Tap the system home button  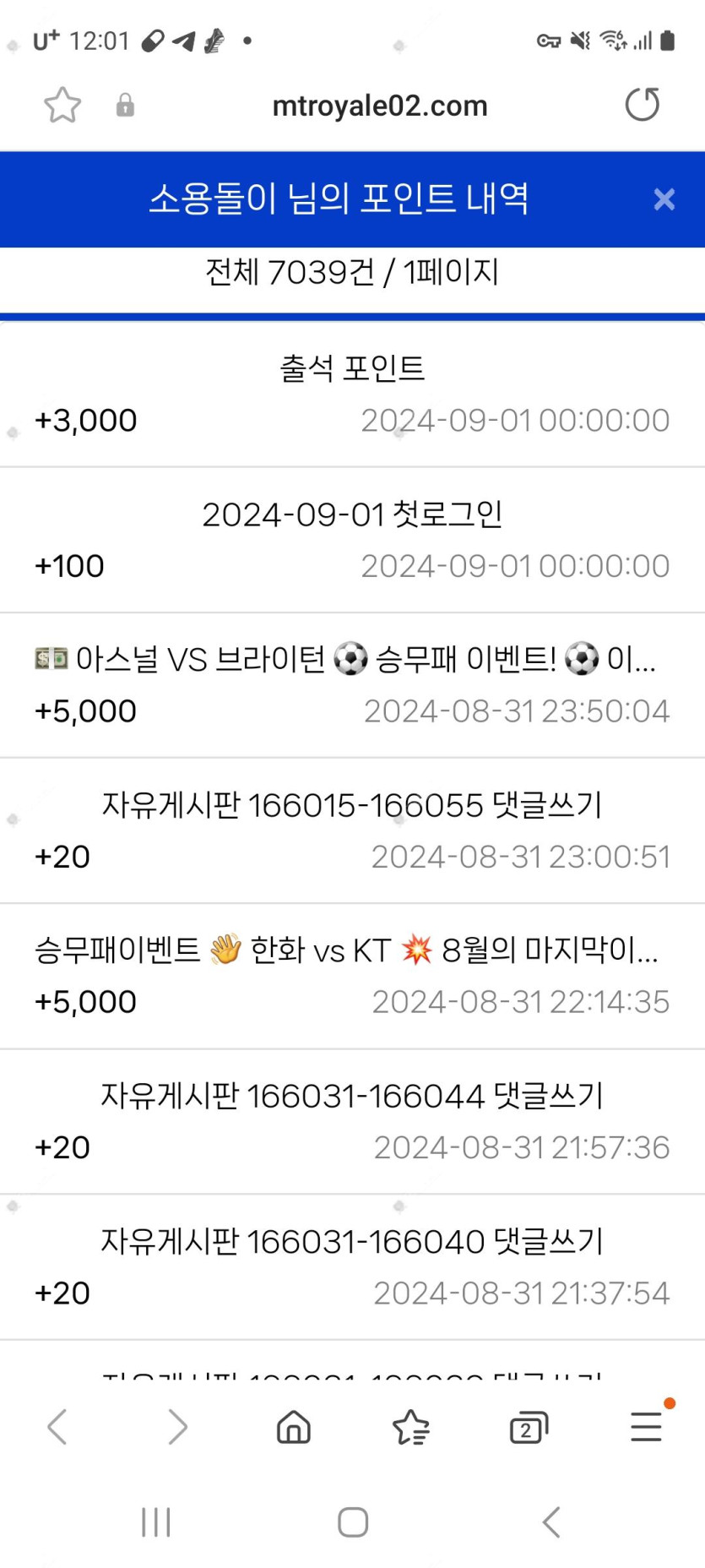click(353, 1522)
